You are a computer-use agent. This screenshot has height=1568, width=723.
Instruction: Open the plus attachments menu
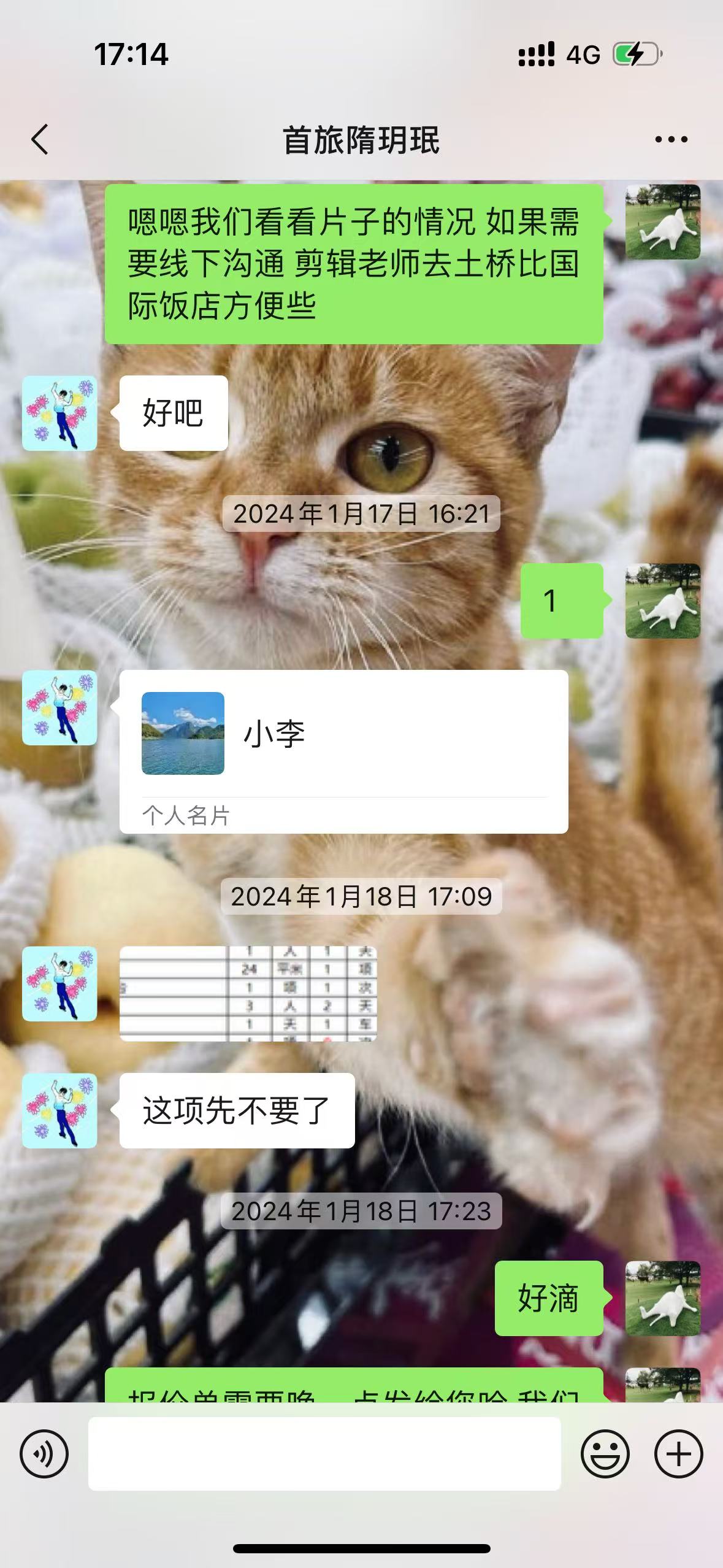pos(678,1453)
